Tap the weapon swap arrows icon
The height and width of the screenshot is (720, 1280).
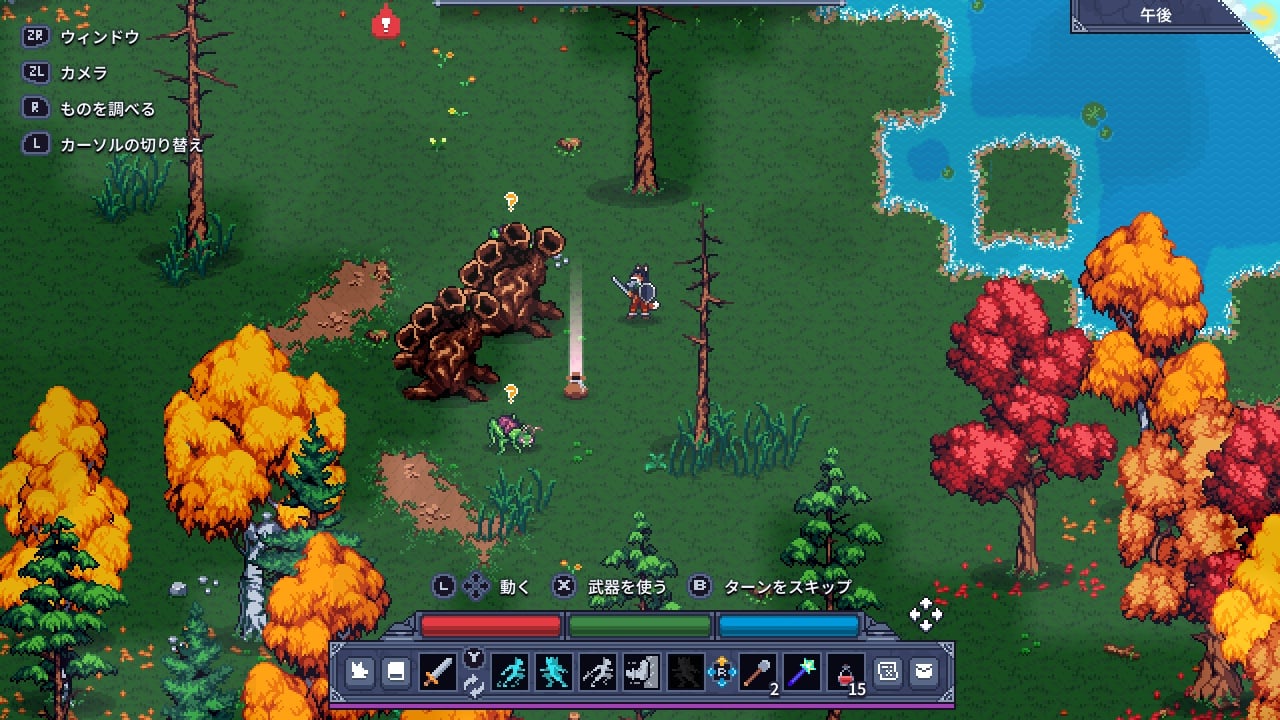[x=474, y=686]
